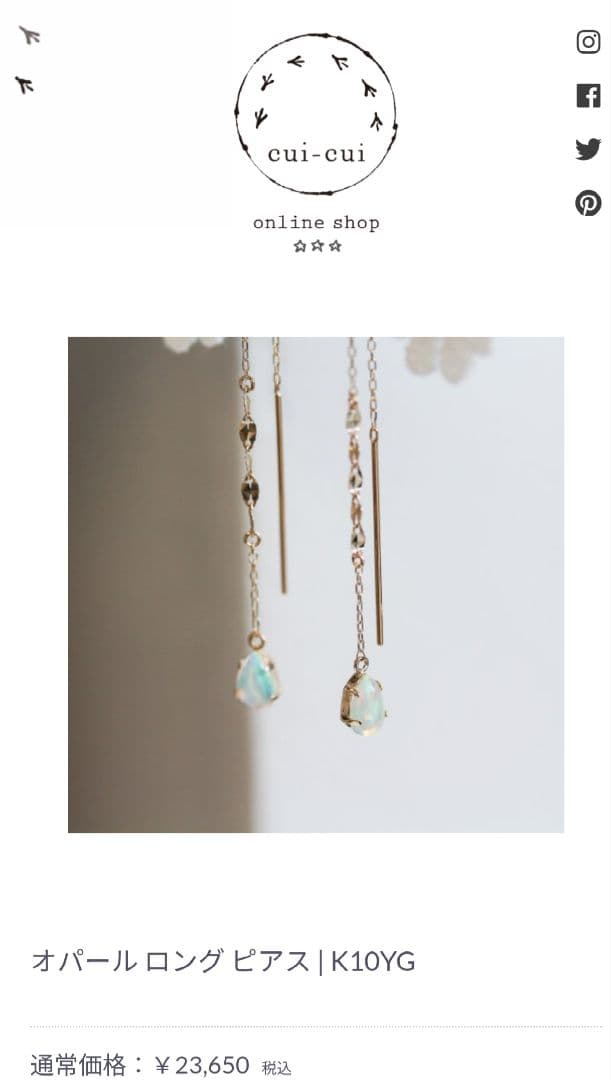
Task: Open the shop's Pinterest page
Action: (588, 203)
